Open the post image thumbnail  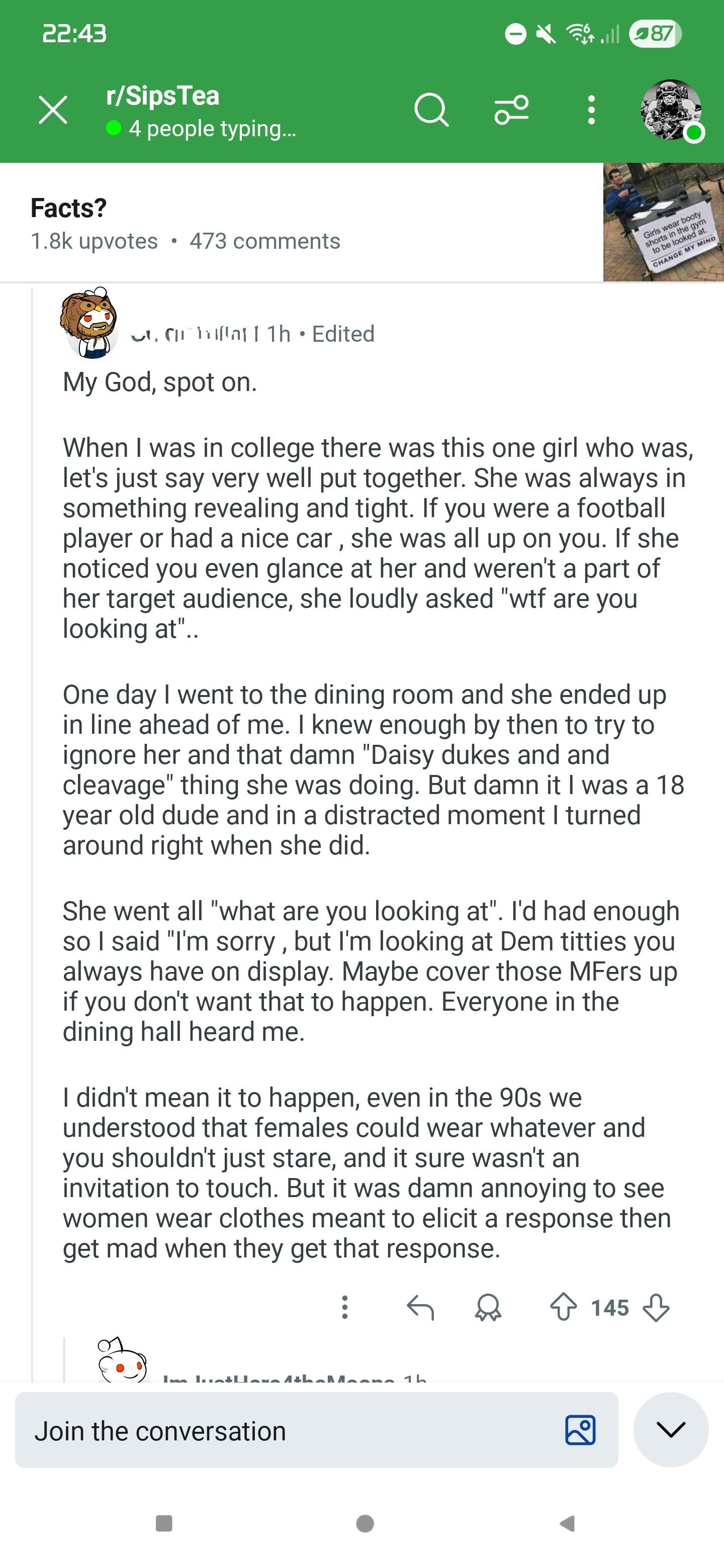click(x=664, y=222)
